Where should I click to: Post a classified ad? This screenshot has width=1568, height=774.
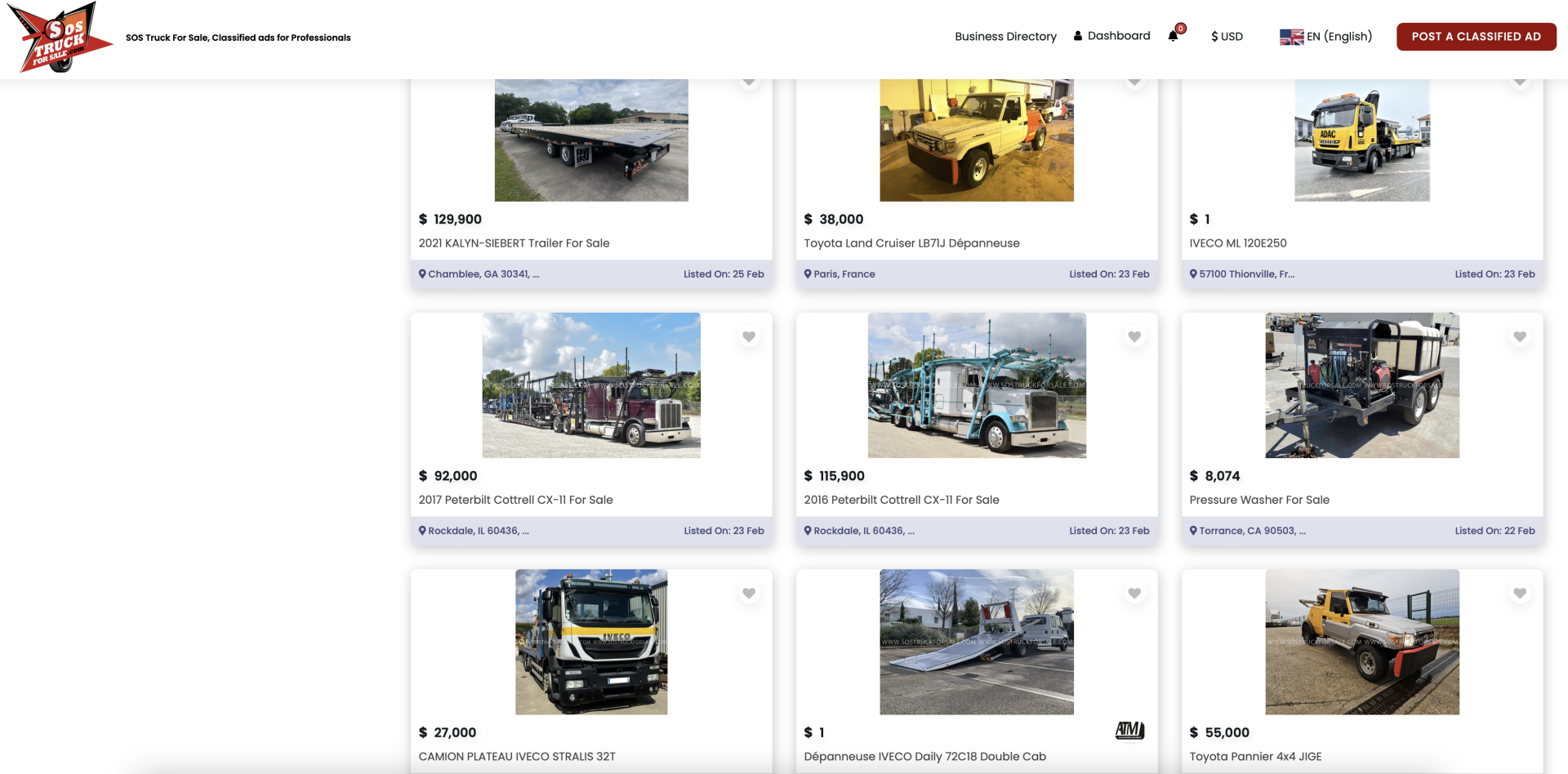pyautogui.click(x=1476, y=37)
